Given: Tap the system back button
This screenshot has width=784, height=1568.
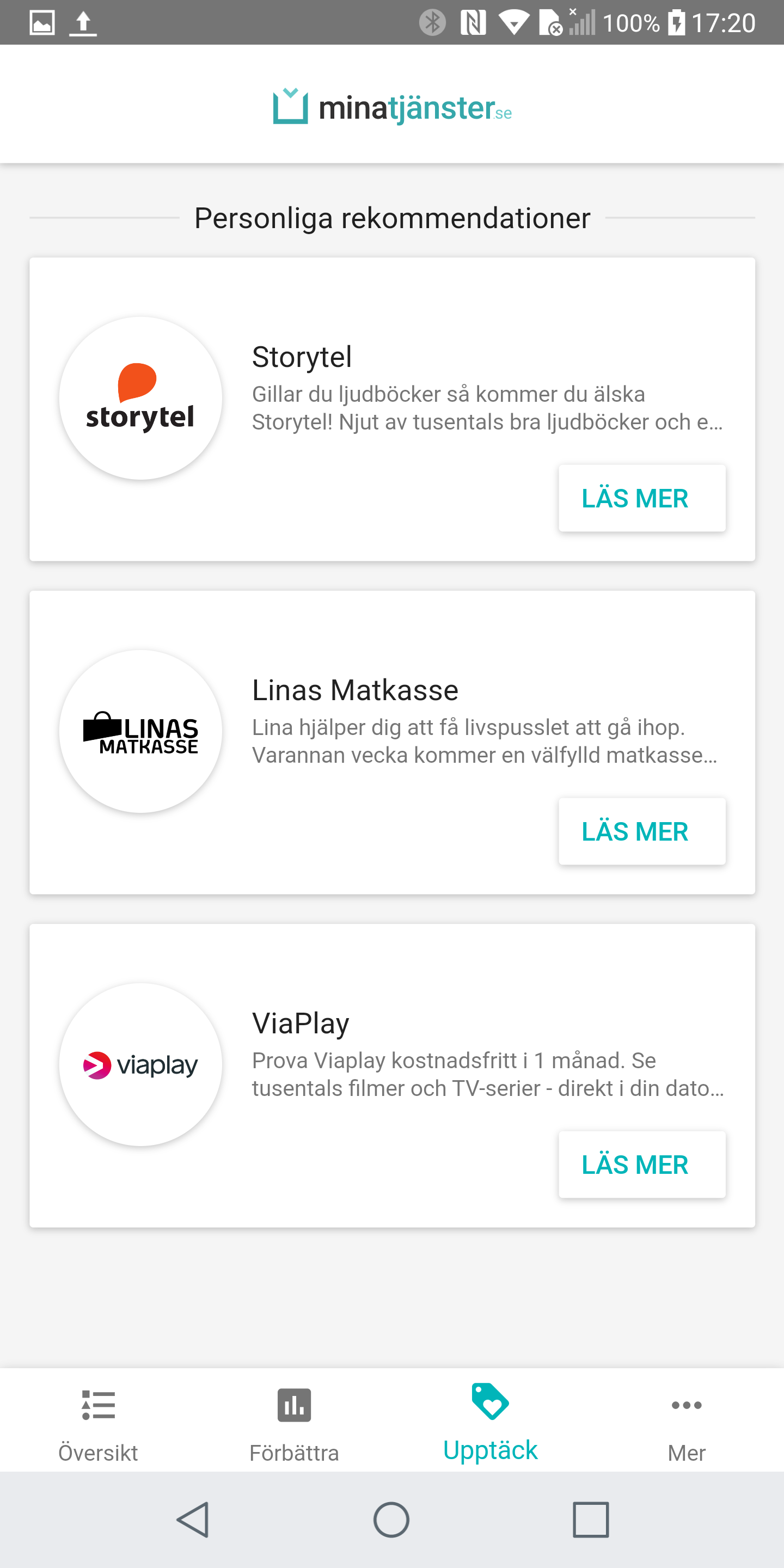Looking at the screenshot, I should click(x=194, y=1520).
